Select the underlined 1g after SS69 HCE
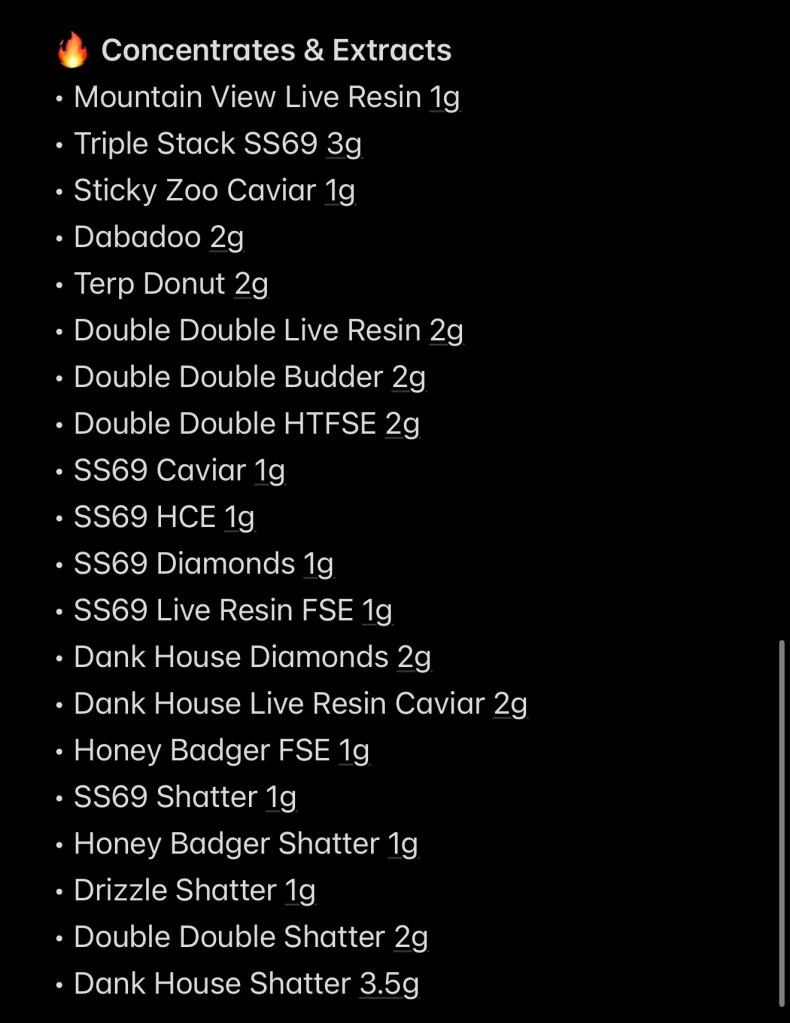 [239, 517]
